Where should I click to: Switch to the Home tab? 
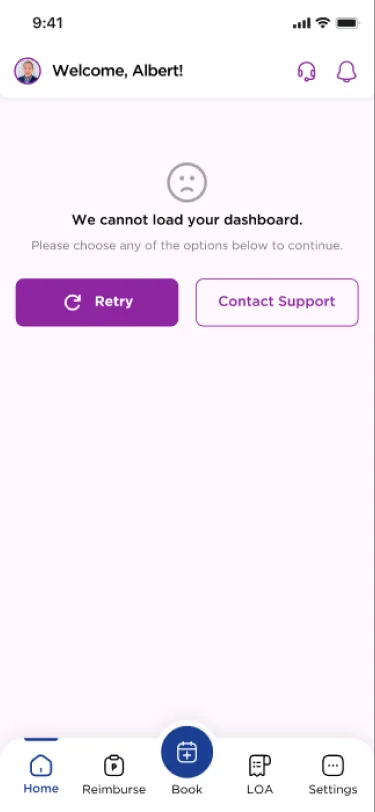tap(41, 774)
